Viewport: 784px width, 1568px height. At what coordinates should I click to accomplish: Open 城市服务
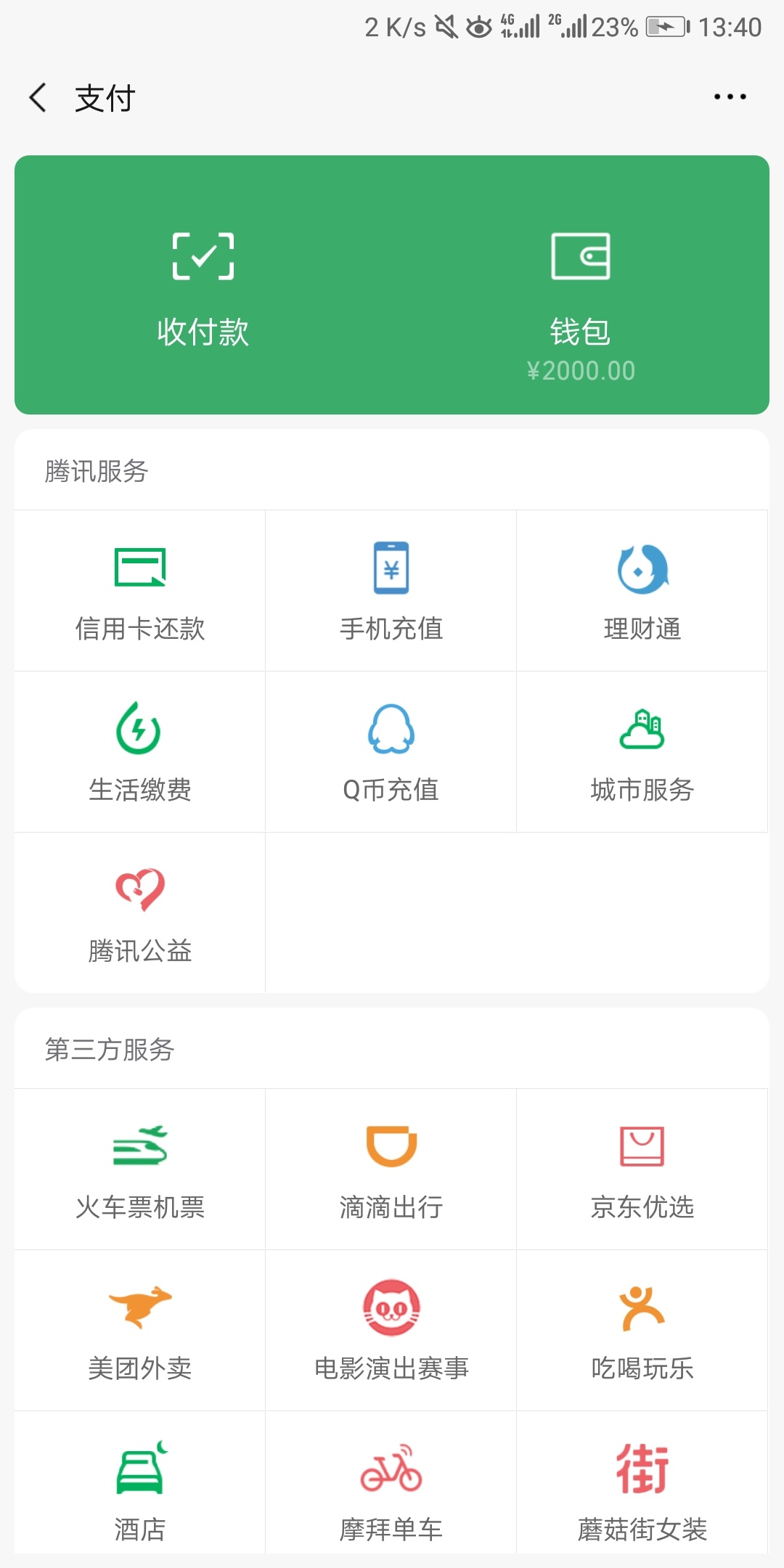click(642, 752)
